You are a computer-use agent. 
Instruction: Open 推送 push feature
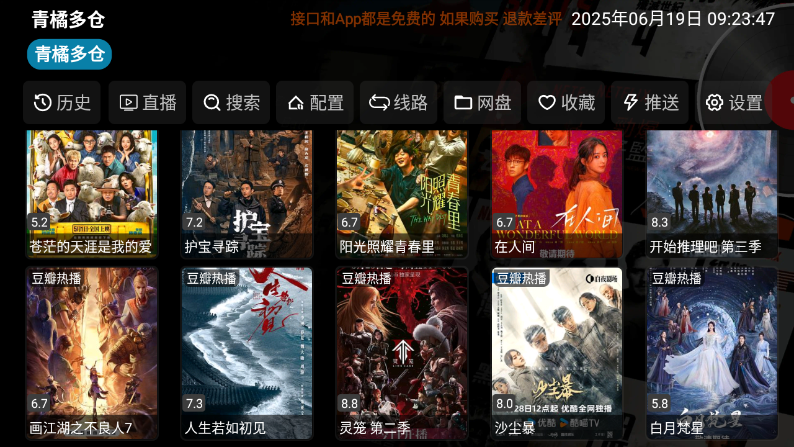pyautogui.click(x=650, y=102)
